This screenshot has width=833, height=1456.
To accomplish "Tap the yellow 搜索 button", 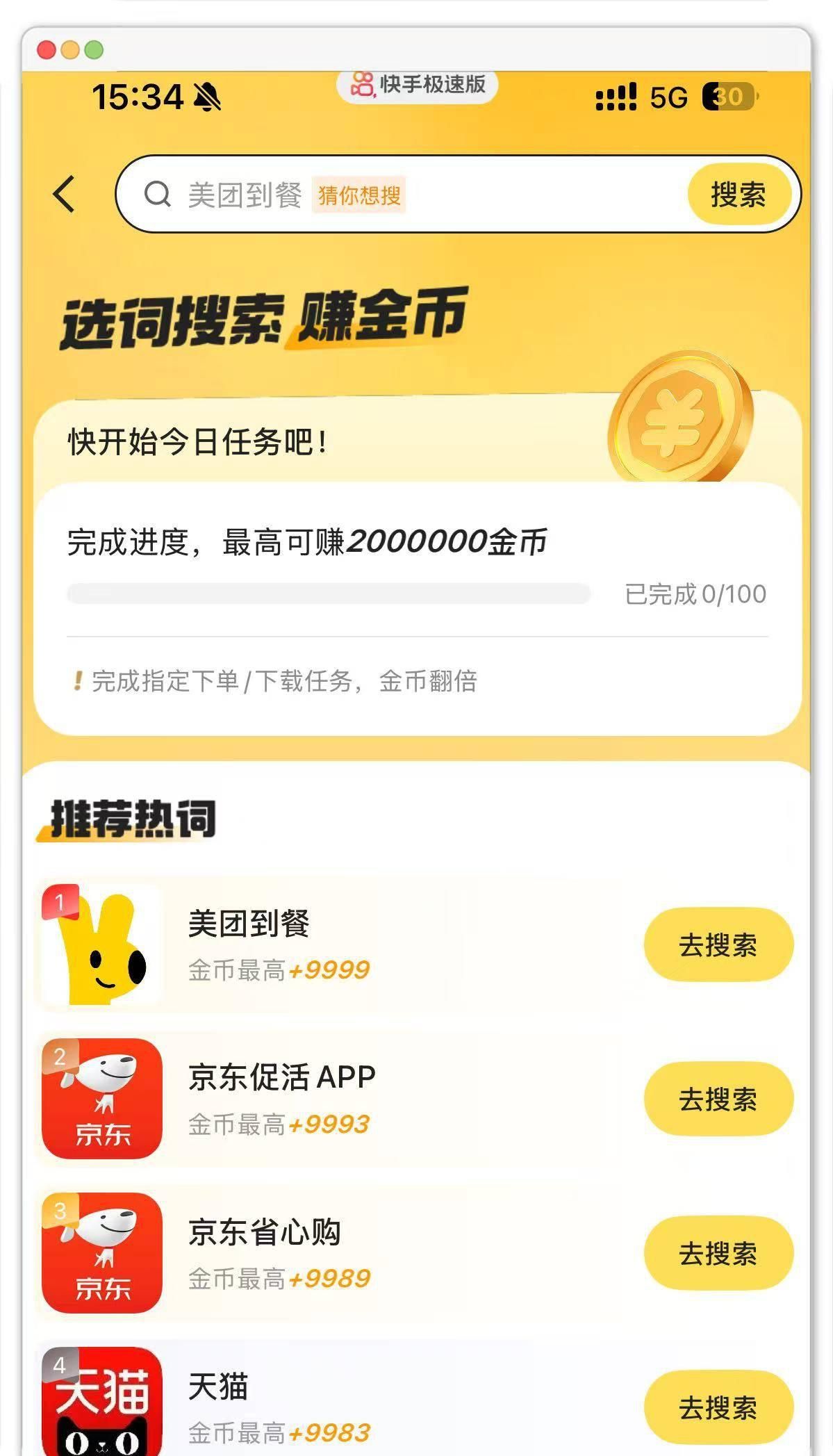I will 739,195.
